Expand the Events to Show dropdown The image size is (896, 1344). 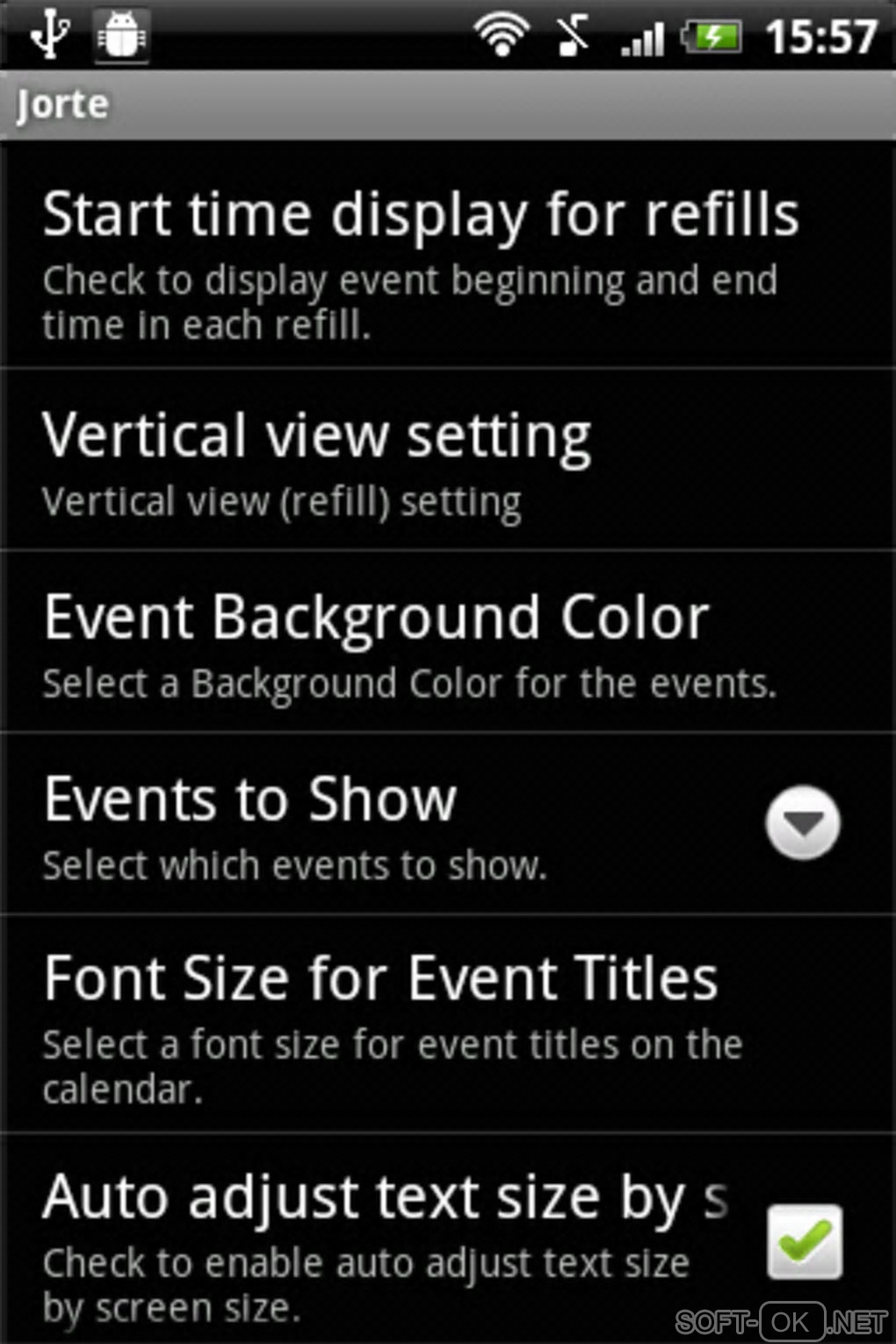coord(802,824)
